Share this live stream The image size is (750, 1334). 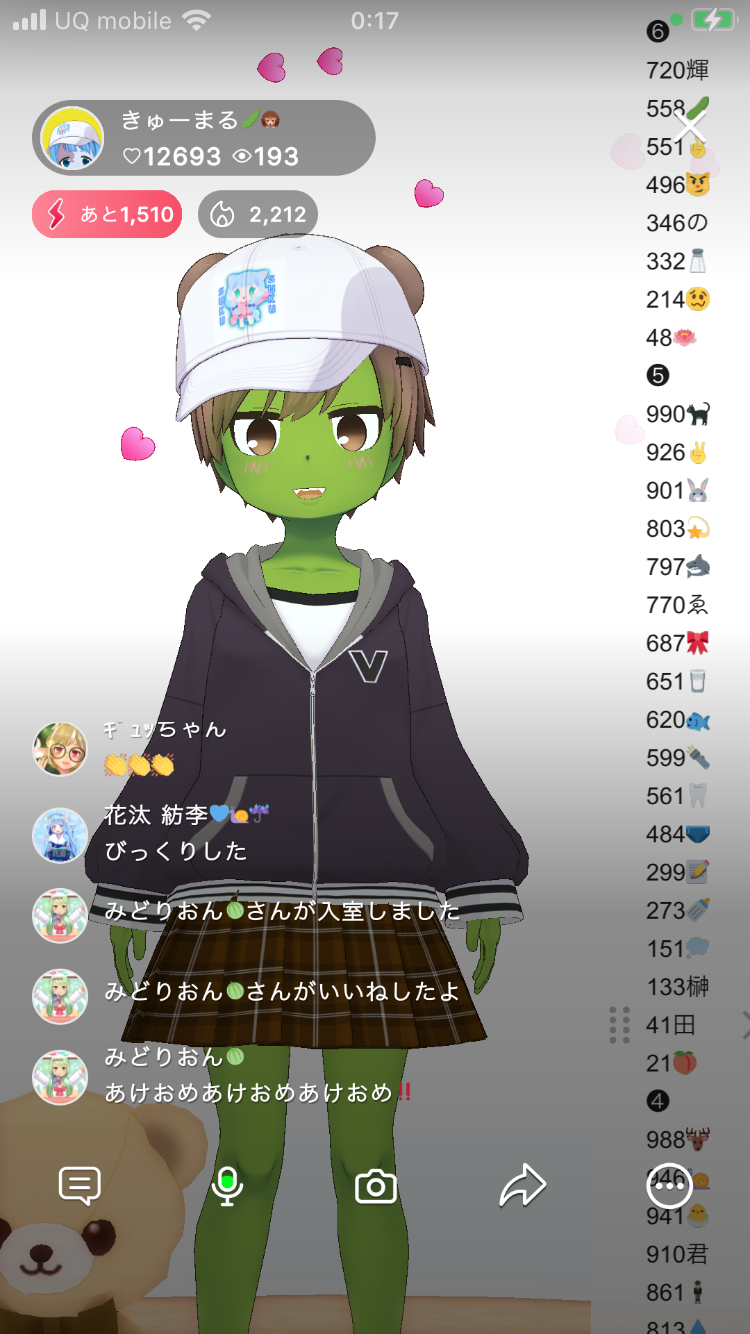(x=522, y=1186)
